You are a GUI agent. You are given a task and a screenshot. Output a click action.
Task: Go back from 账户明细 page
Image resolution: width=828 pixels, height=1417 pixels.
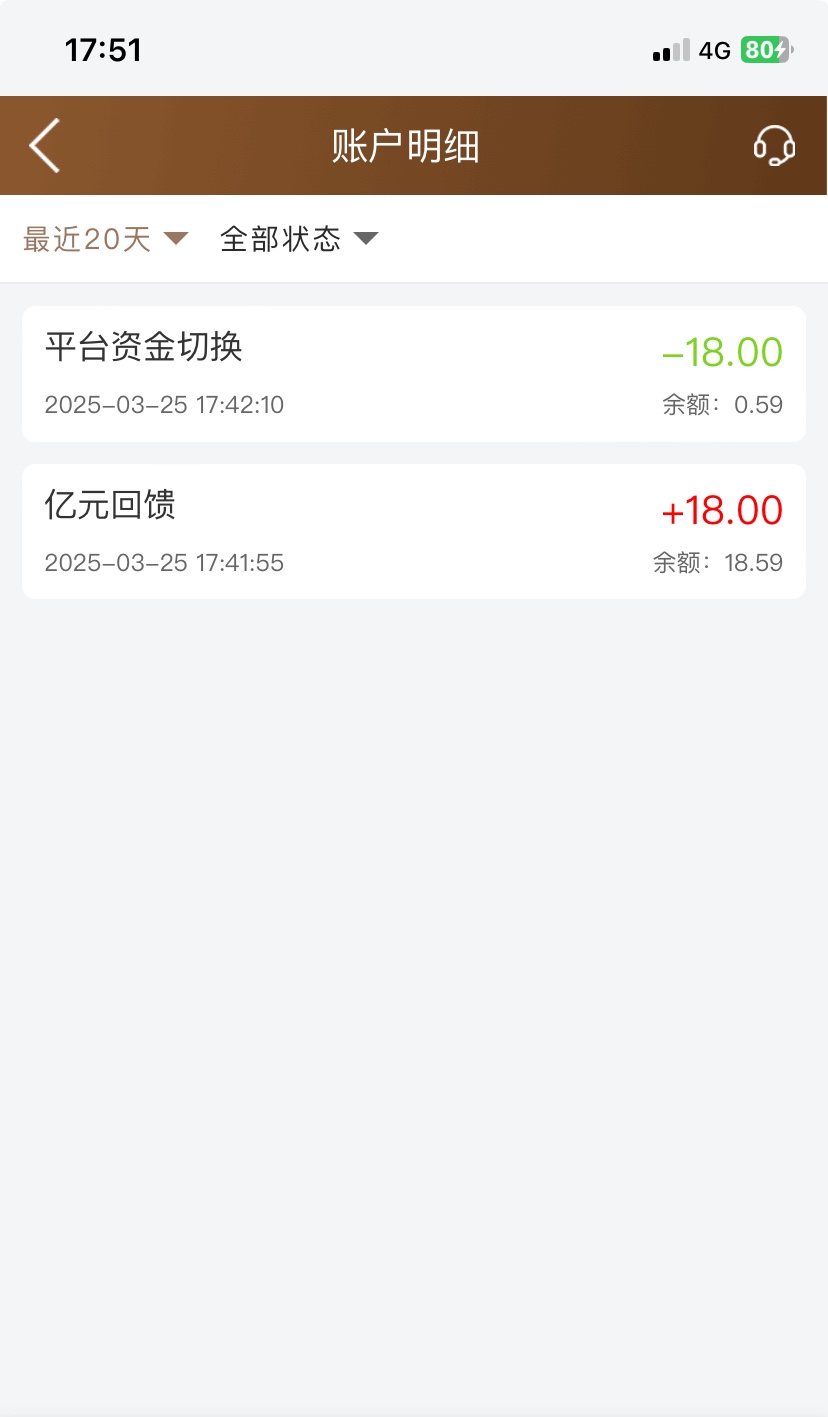click(x=44, y=146)
